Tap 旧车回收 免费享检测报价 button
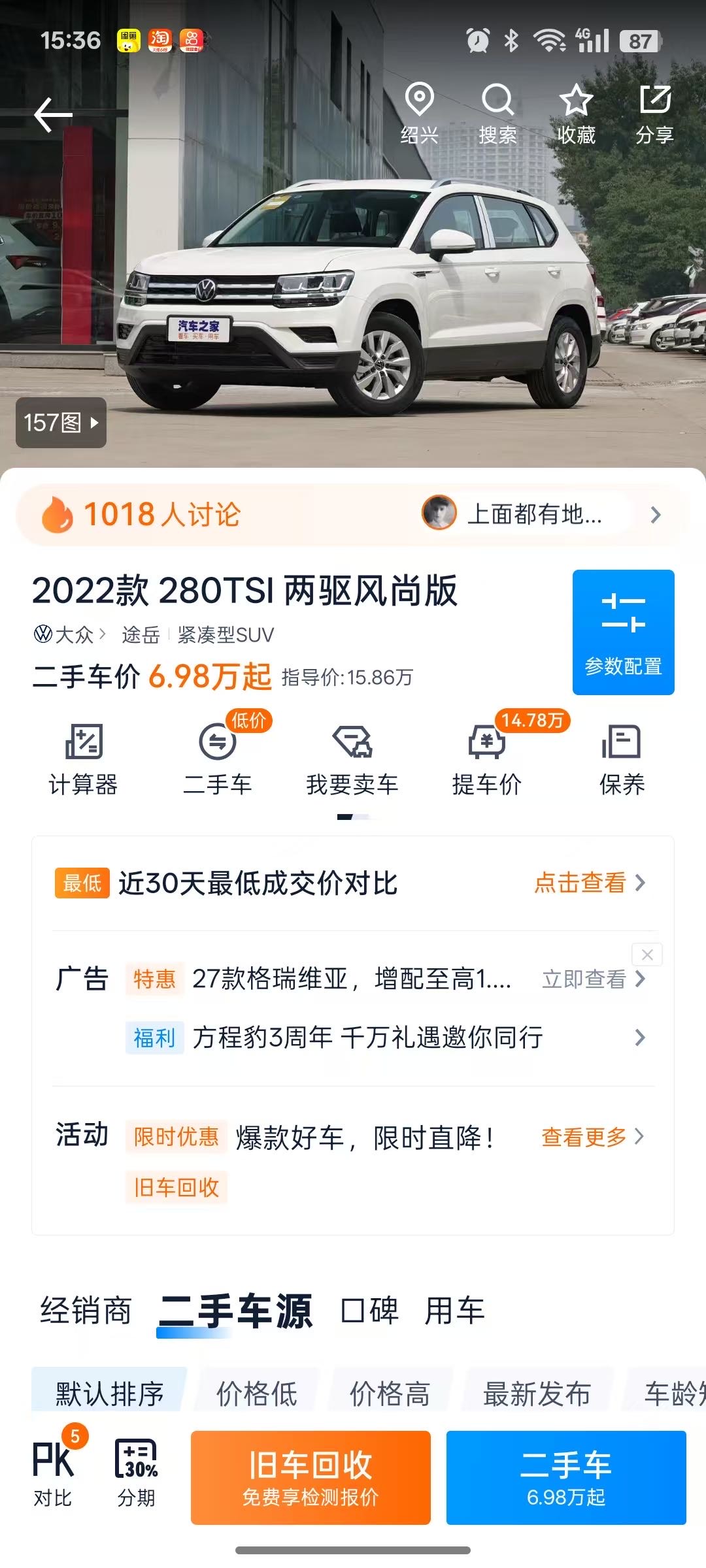 tap(311, 1477)
